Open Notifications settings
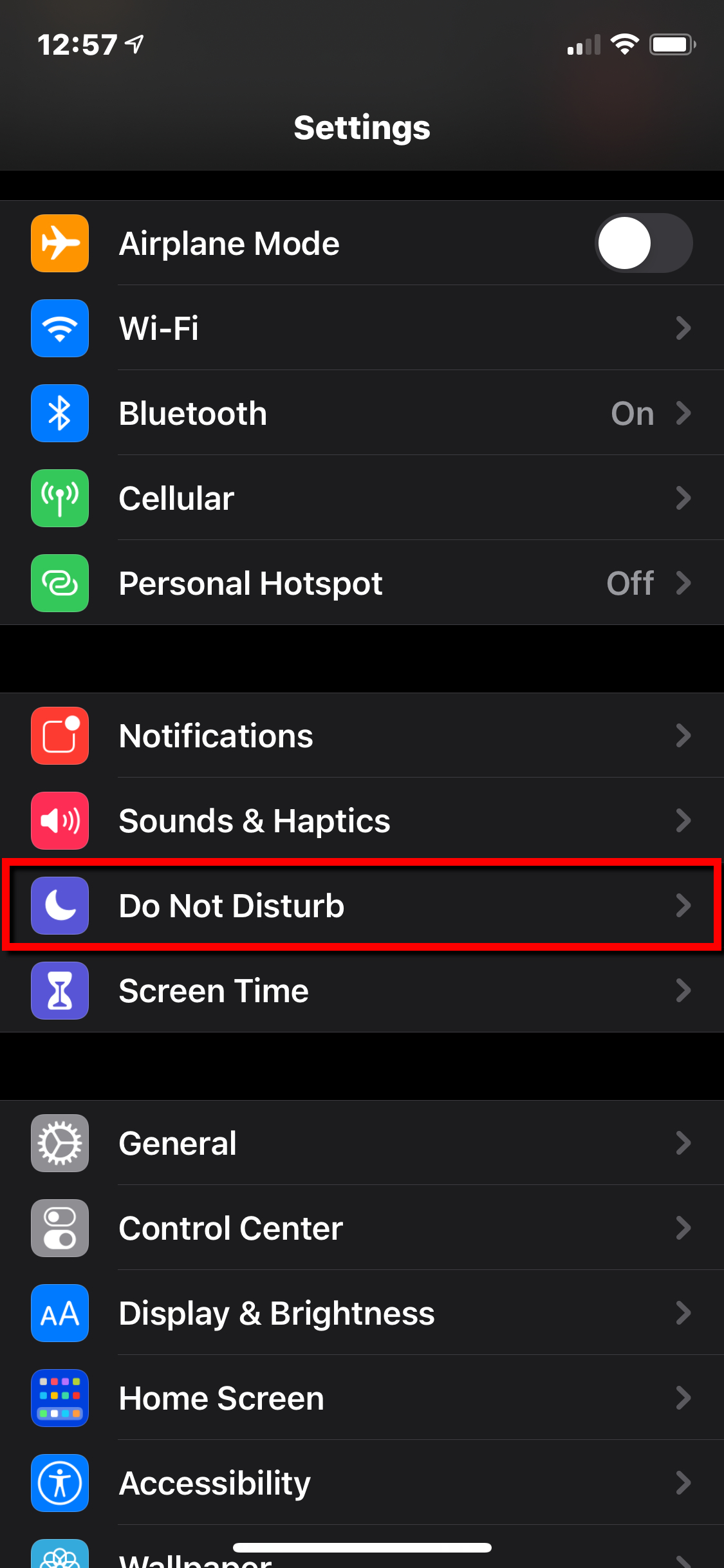The image size is (724, 1568). point(362,736)
